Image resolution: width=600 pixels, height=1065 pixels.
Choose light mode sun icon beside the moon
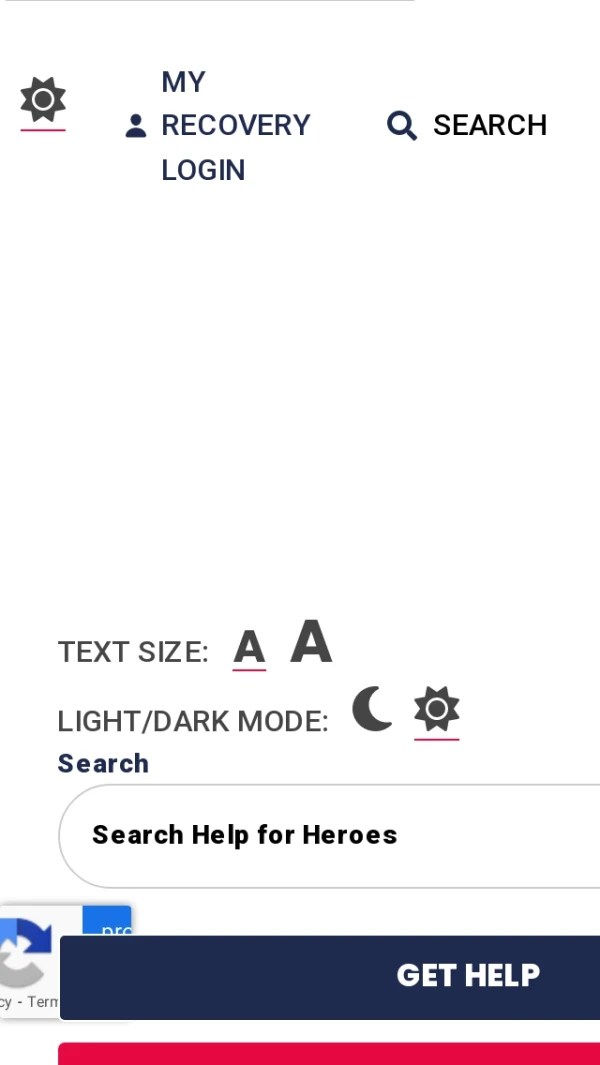coord(437,710)
